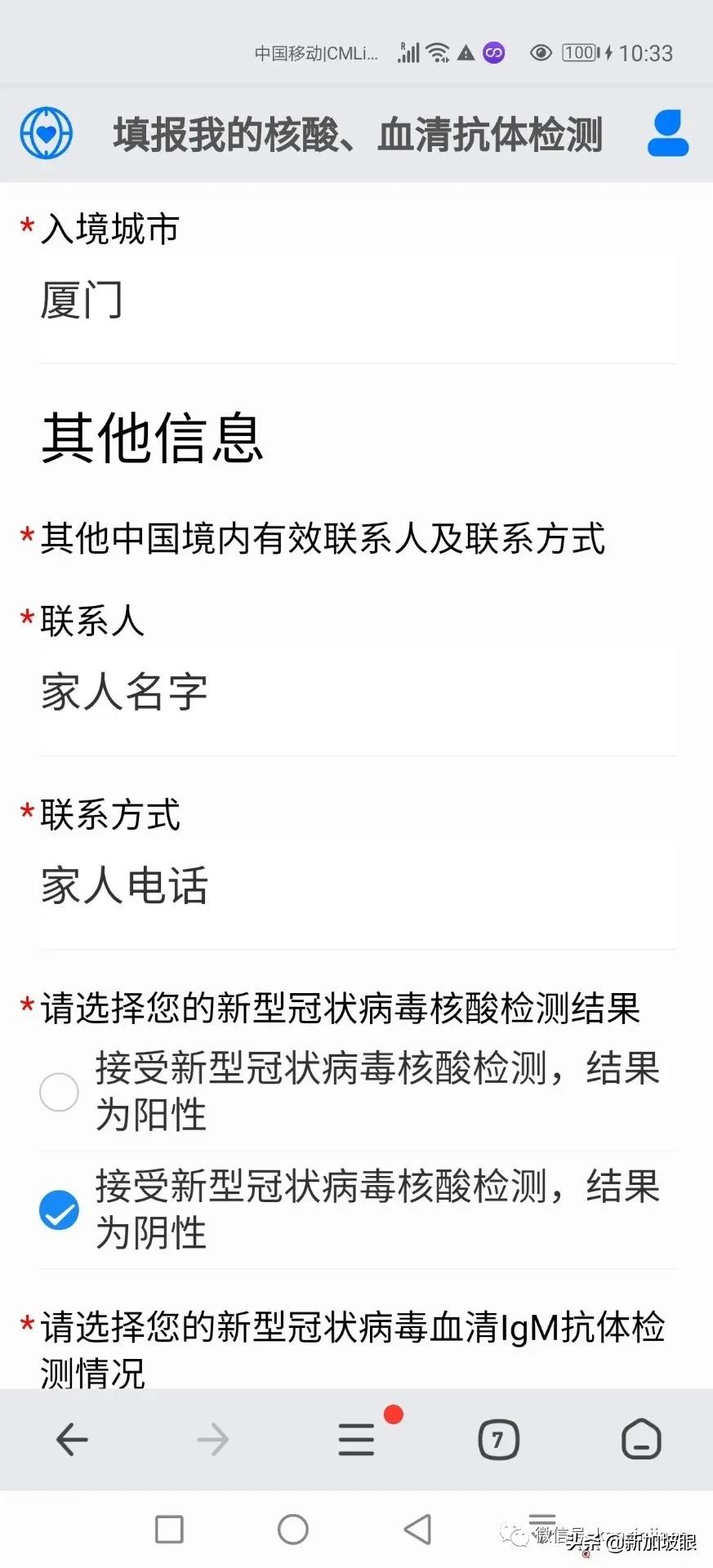713x1568 pixels.
Task: Tap the battery indicator showing 100
Action: point(581,52)
